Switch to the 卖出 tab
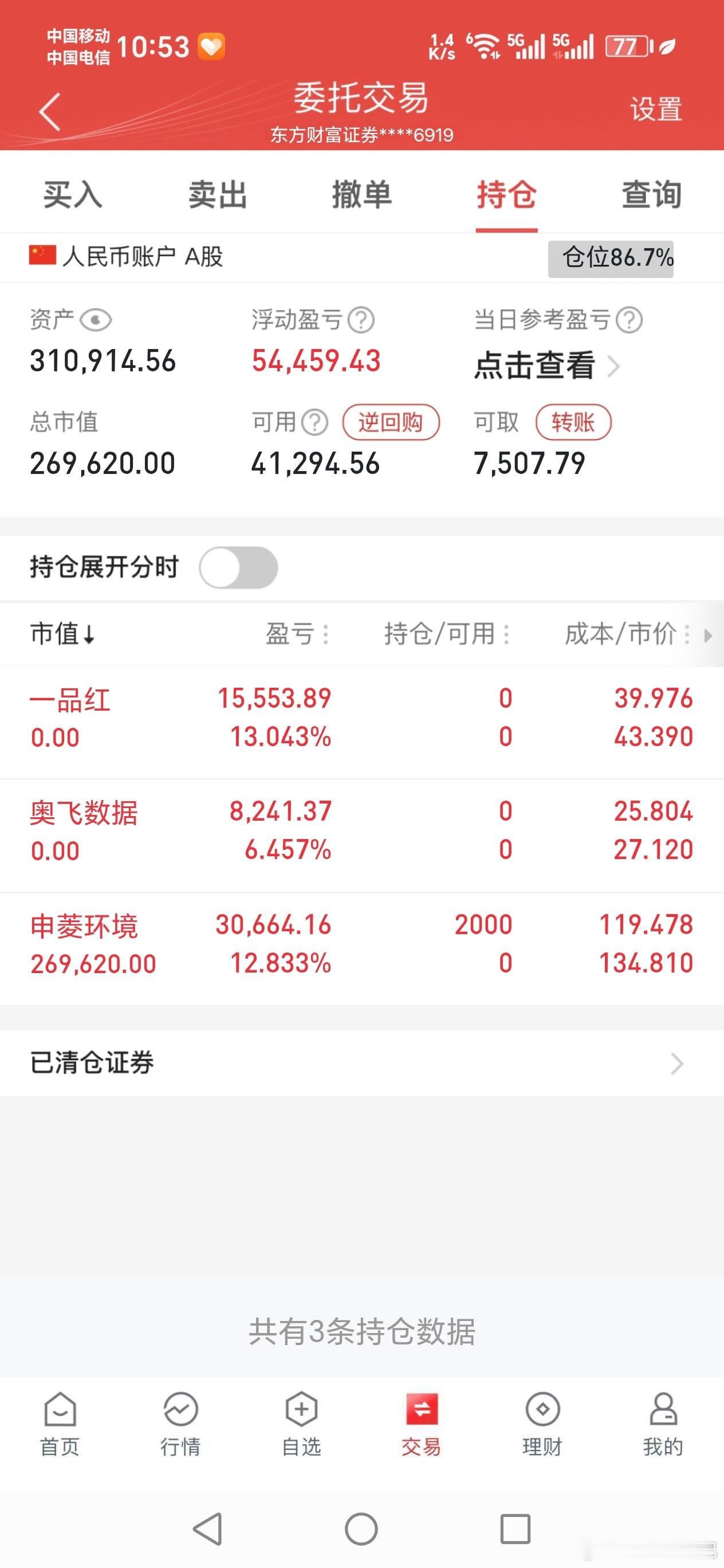 (x=217, y=195)
